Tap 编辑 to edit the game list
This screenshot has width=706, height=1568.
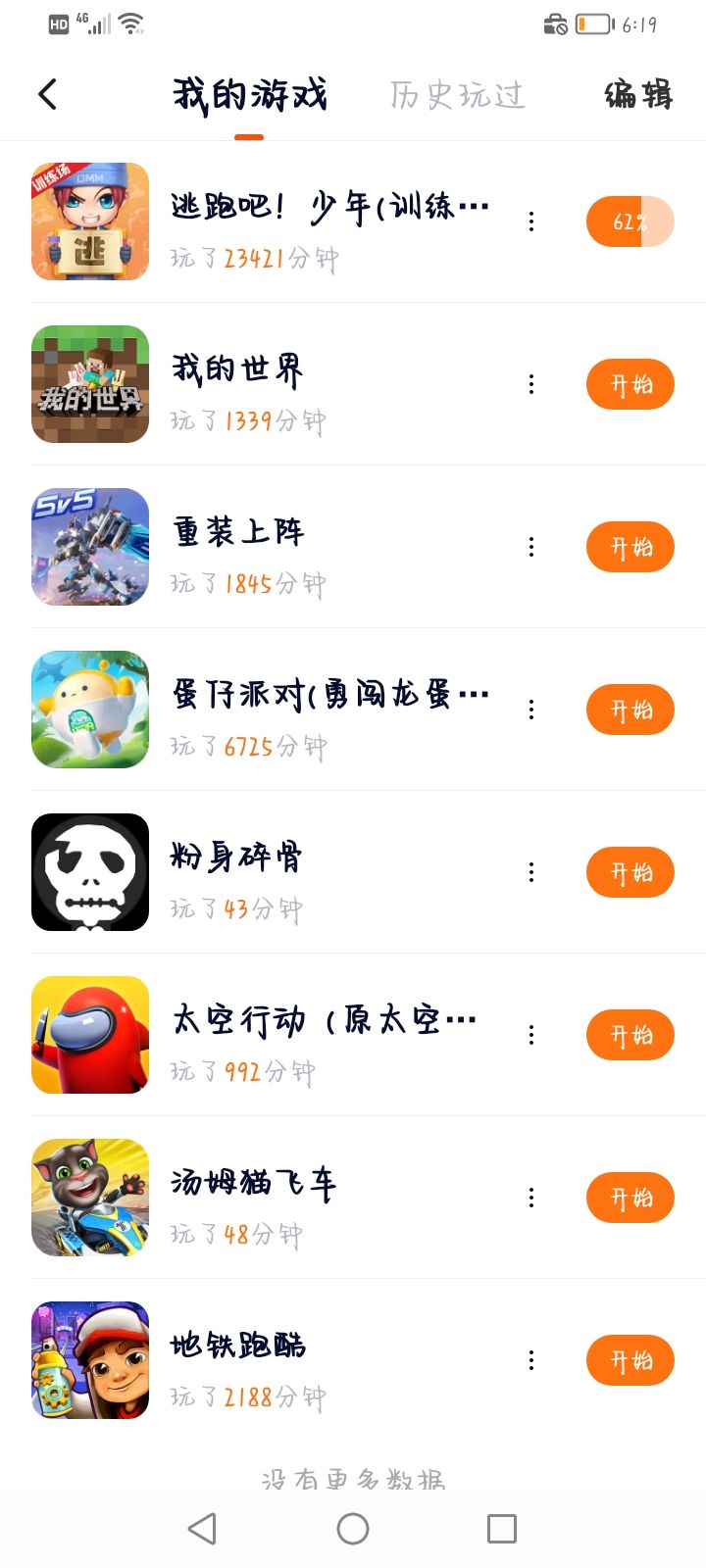click(638, 95)
